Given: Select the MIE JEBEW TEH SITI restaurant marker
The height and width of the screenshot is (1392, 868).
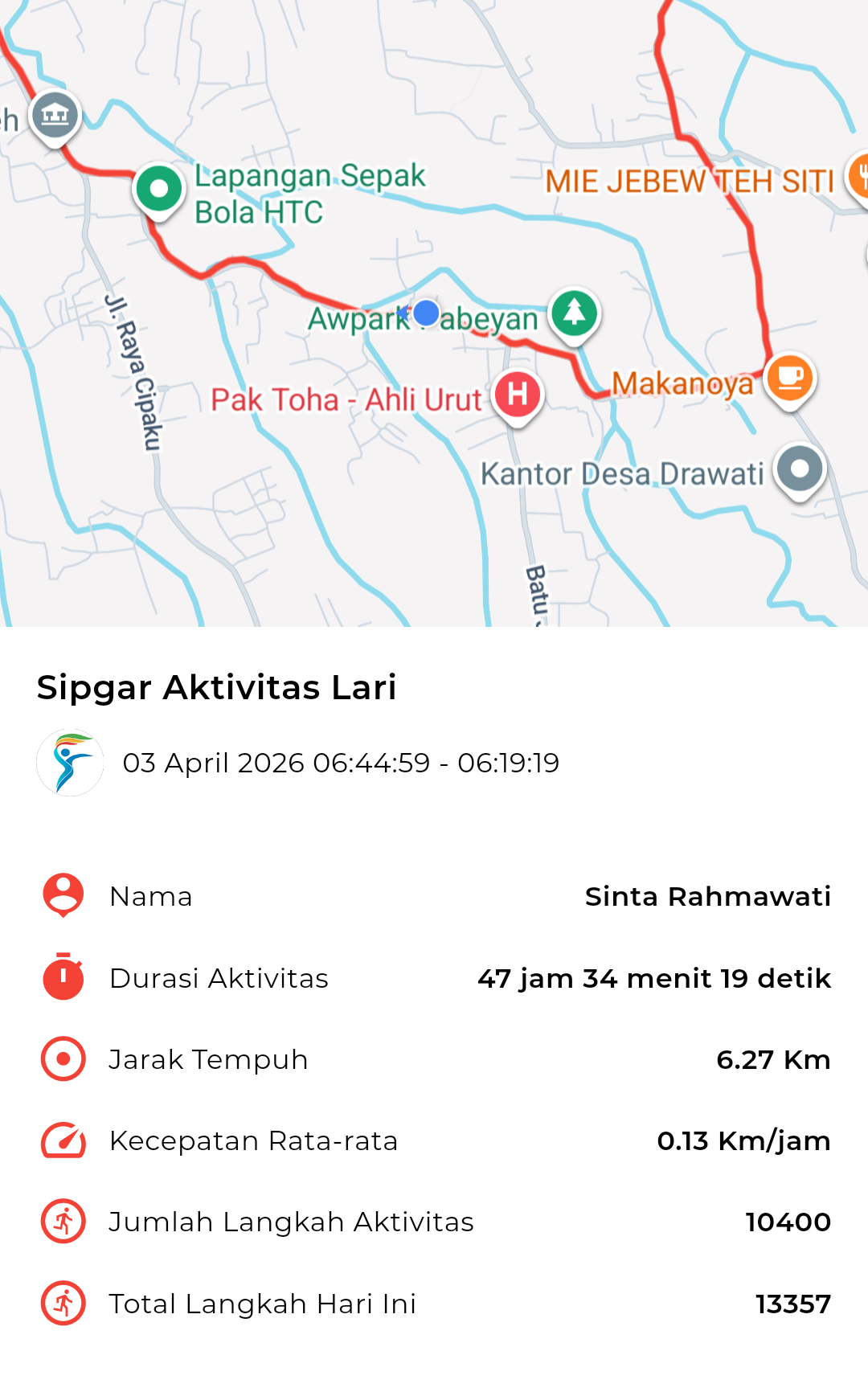Looking at the screenshot, I should tap(858, 175).
